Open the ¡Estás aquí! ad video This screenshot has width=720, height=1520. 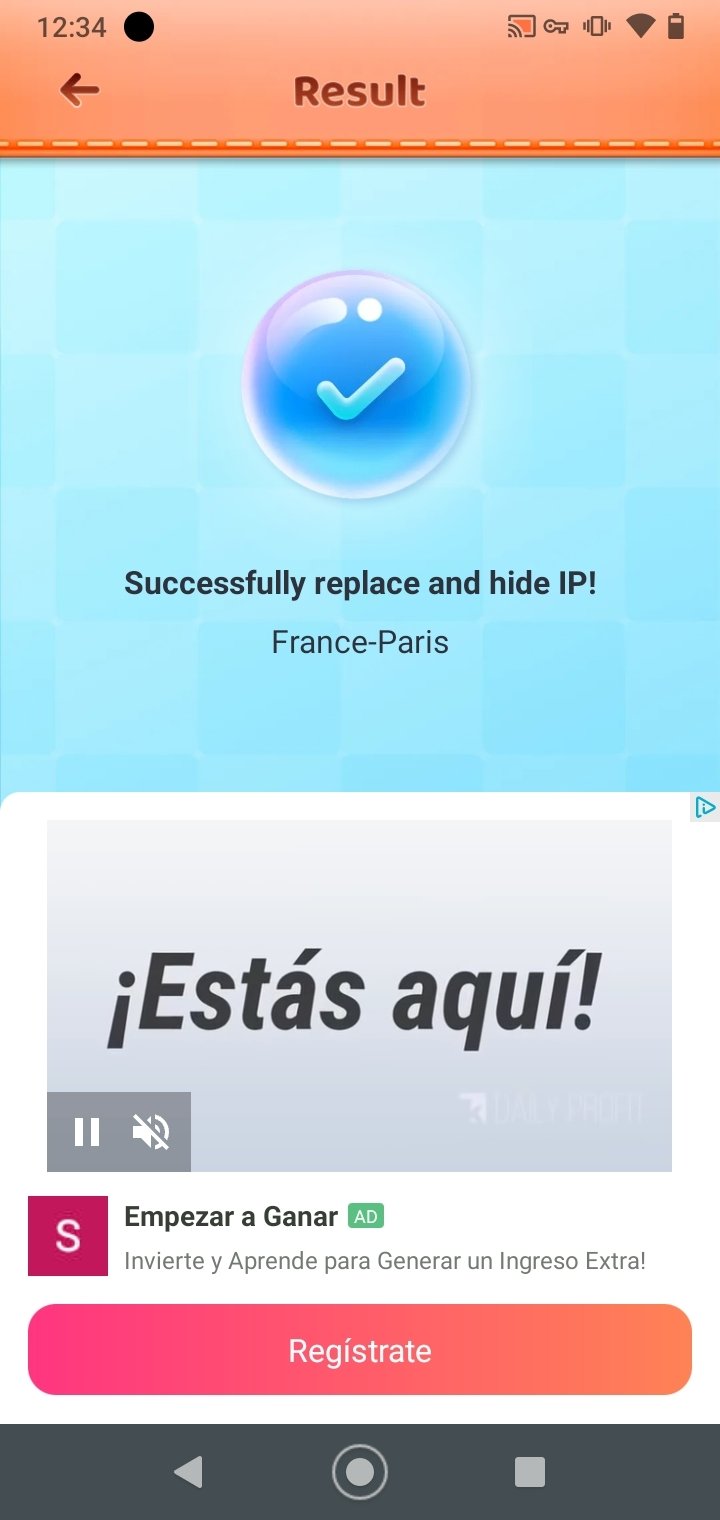click(359, 995)
